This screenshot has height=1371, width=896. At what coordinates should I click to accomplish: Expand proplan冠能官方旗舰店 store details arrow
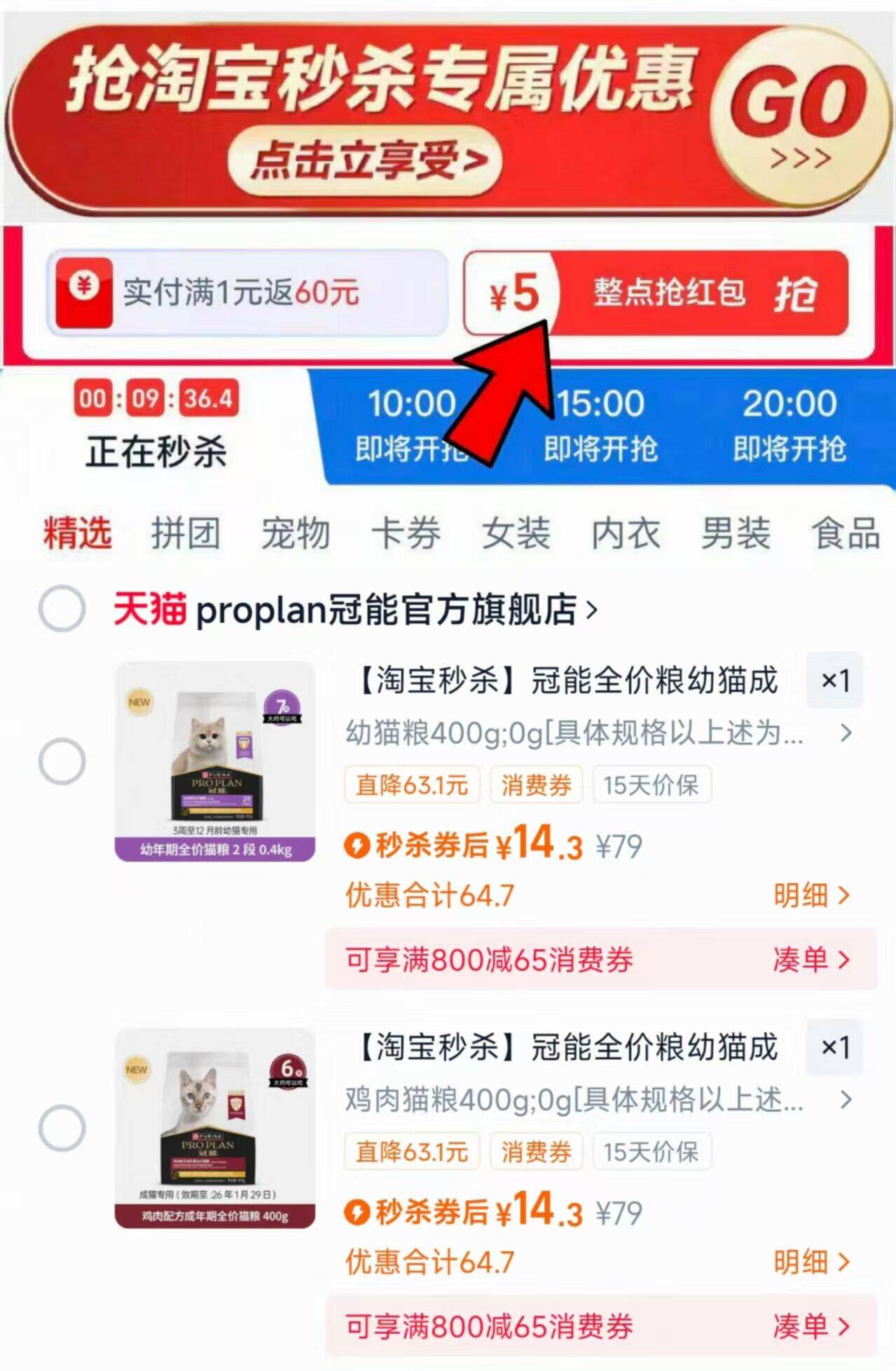[x=593, y=611]
